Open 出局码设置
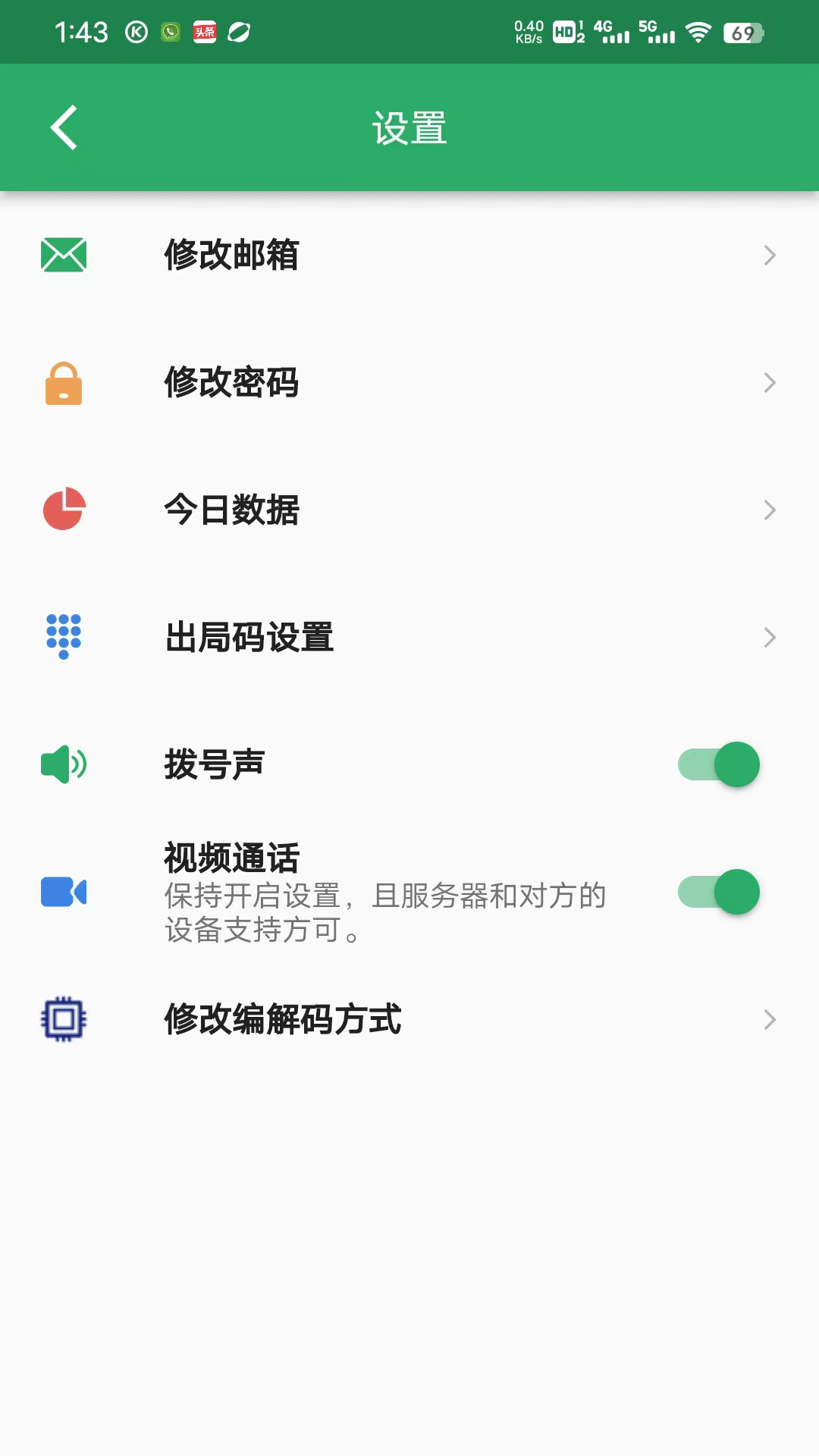819x1456 pixels. click(409, 637)
